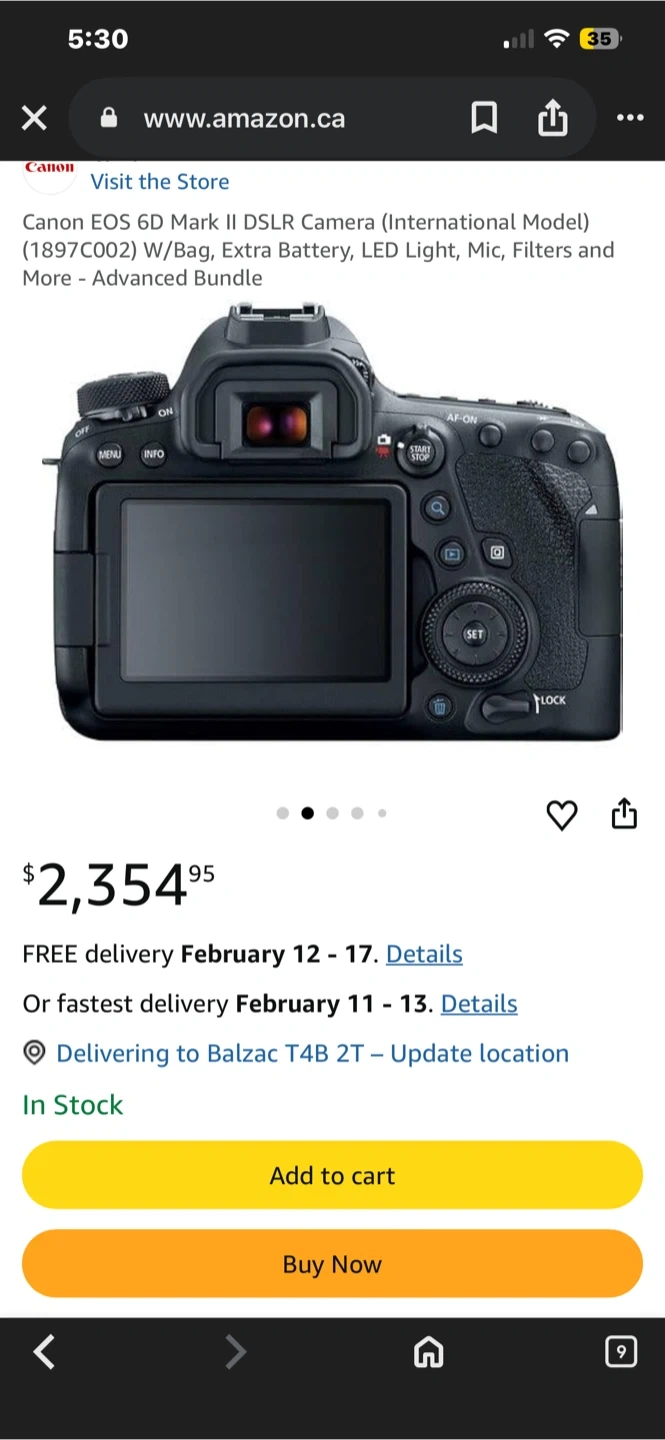This screenshot has width=665, height=1440.
Task: Go back to the previous page
Action: [44, 1353]
